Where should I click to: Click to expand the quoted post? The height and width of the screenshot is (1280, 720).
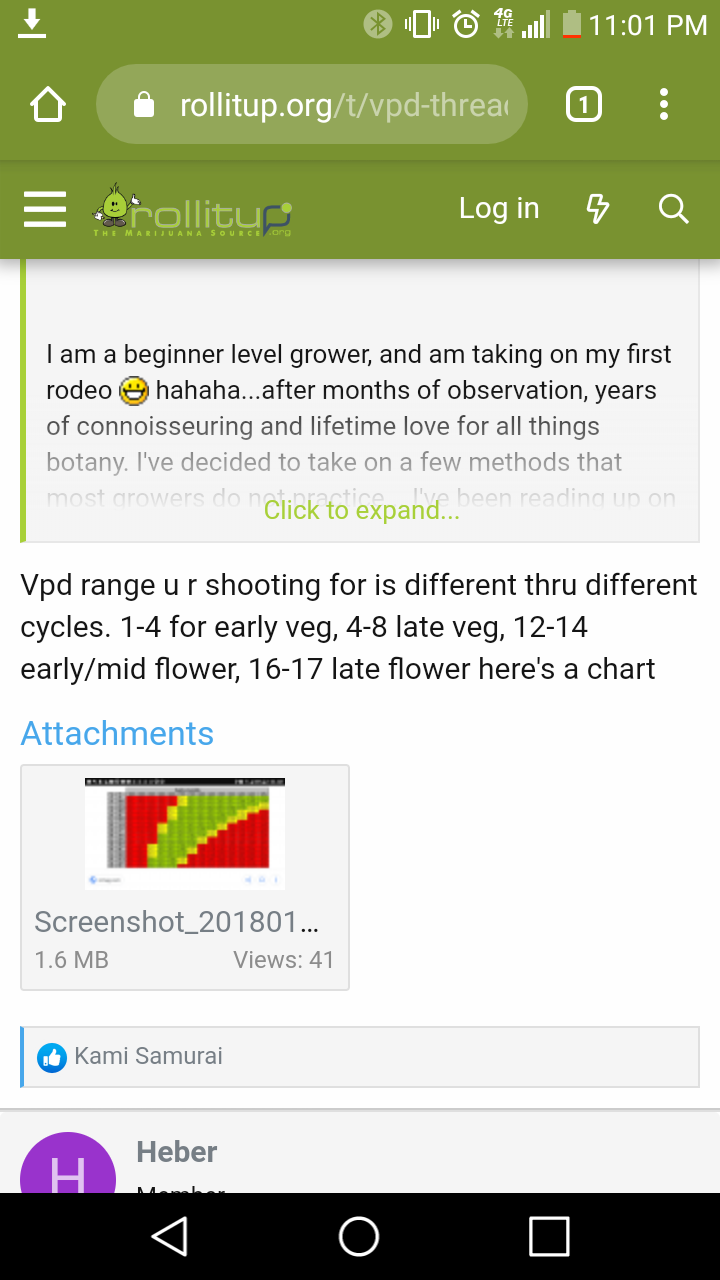361,510
